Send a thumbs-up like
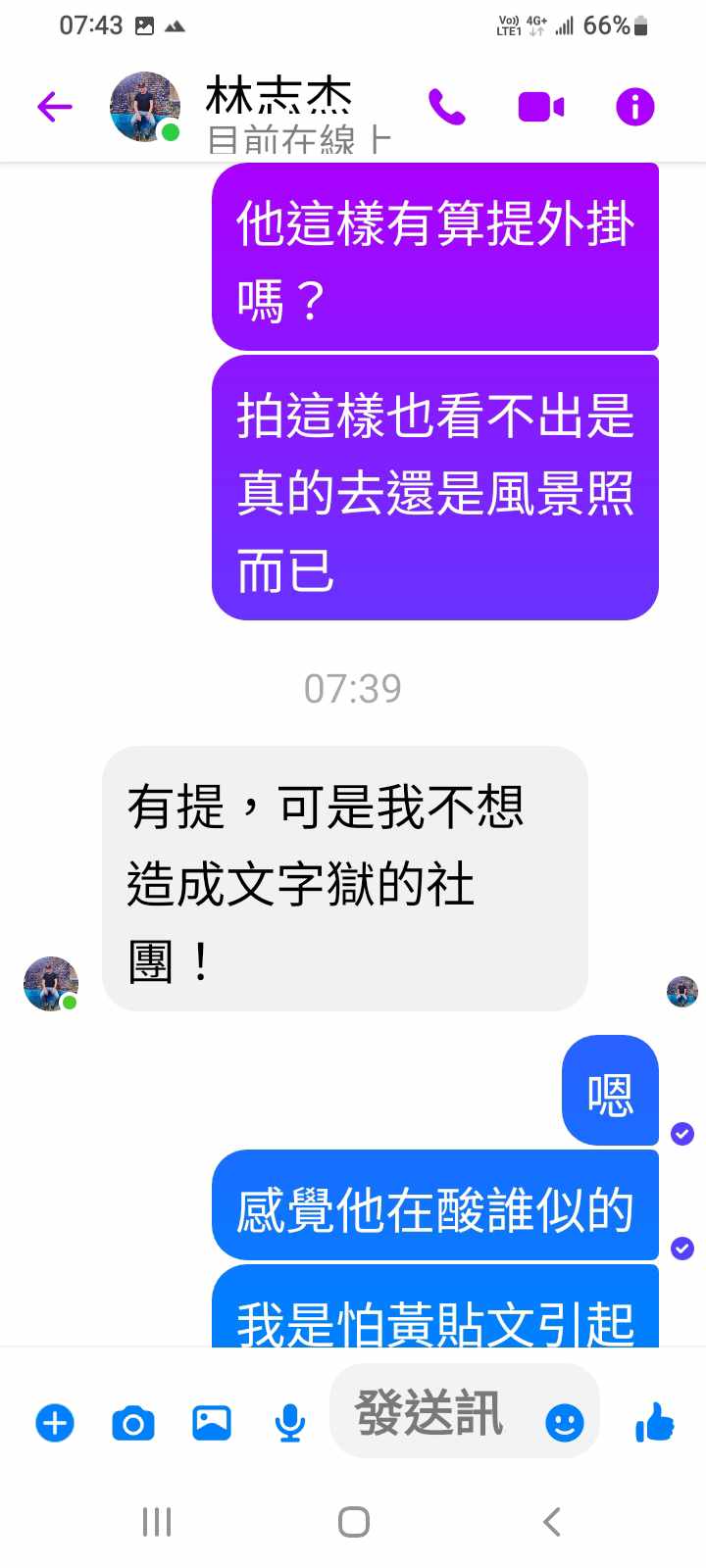 [654, 1423]
